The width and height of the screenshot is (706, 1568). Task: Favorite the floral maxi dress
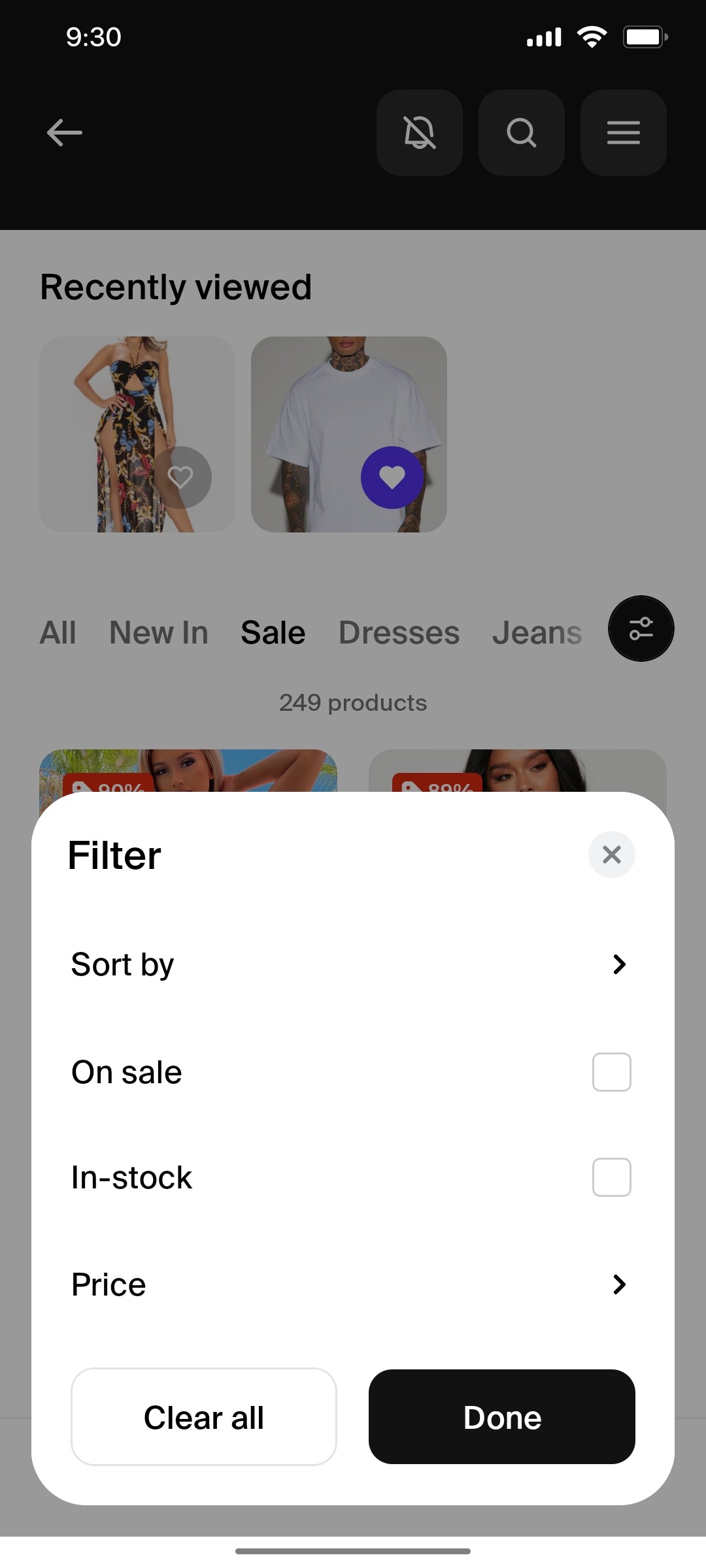point(181,477)
